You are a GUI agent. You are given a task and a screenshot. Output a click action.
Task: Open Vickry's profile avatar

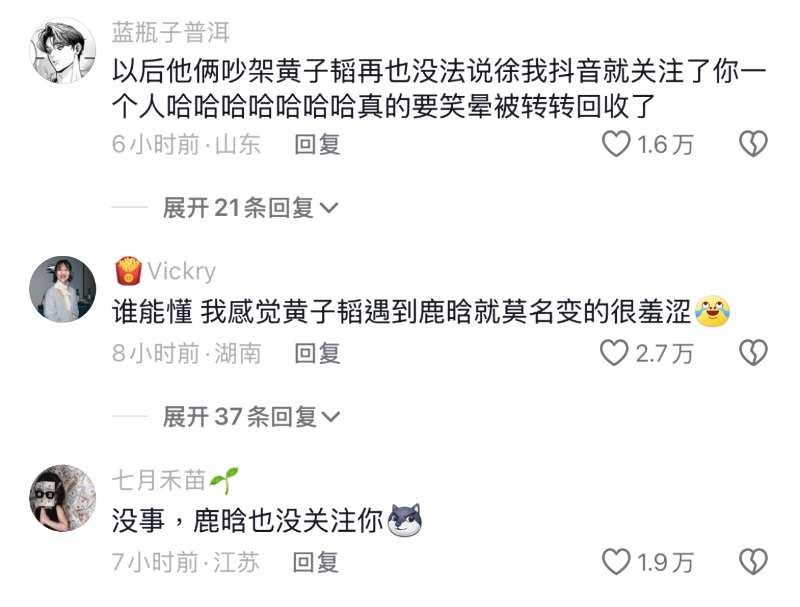click(x=63, y=289)
